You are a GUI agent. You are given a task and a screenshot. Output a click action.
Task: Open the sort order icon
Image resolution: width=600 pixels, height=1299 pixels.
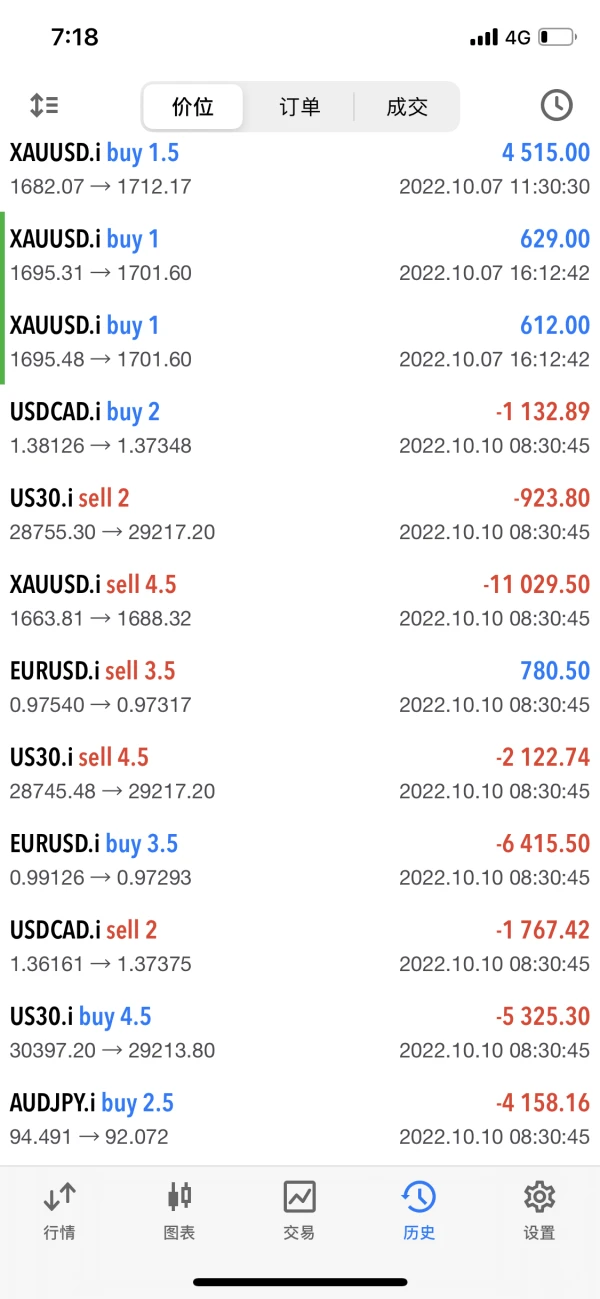[44, 105]
